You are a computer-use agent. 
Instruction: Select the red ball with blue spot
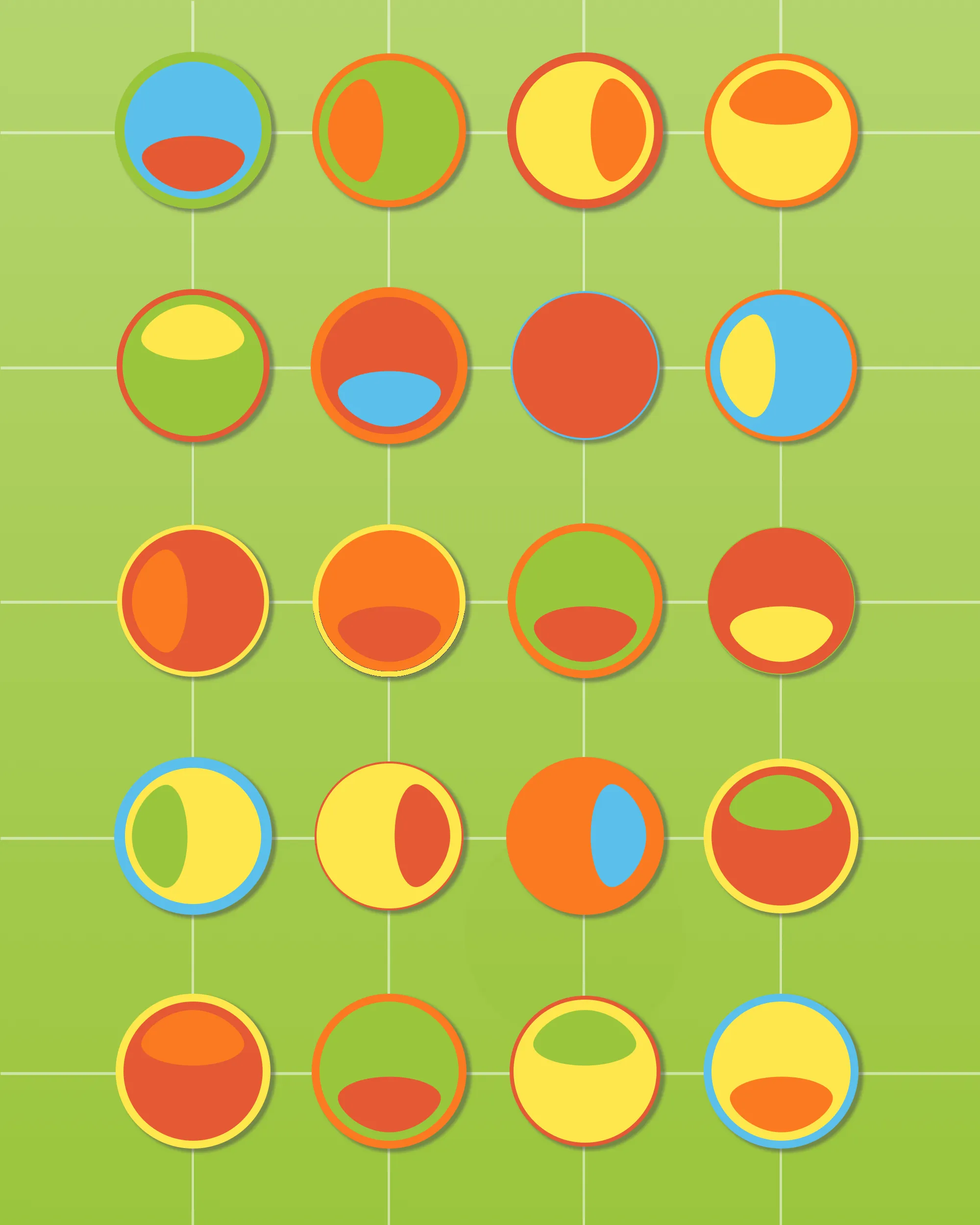pos(389,366)
